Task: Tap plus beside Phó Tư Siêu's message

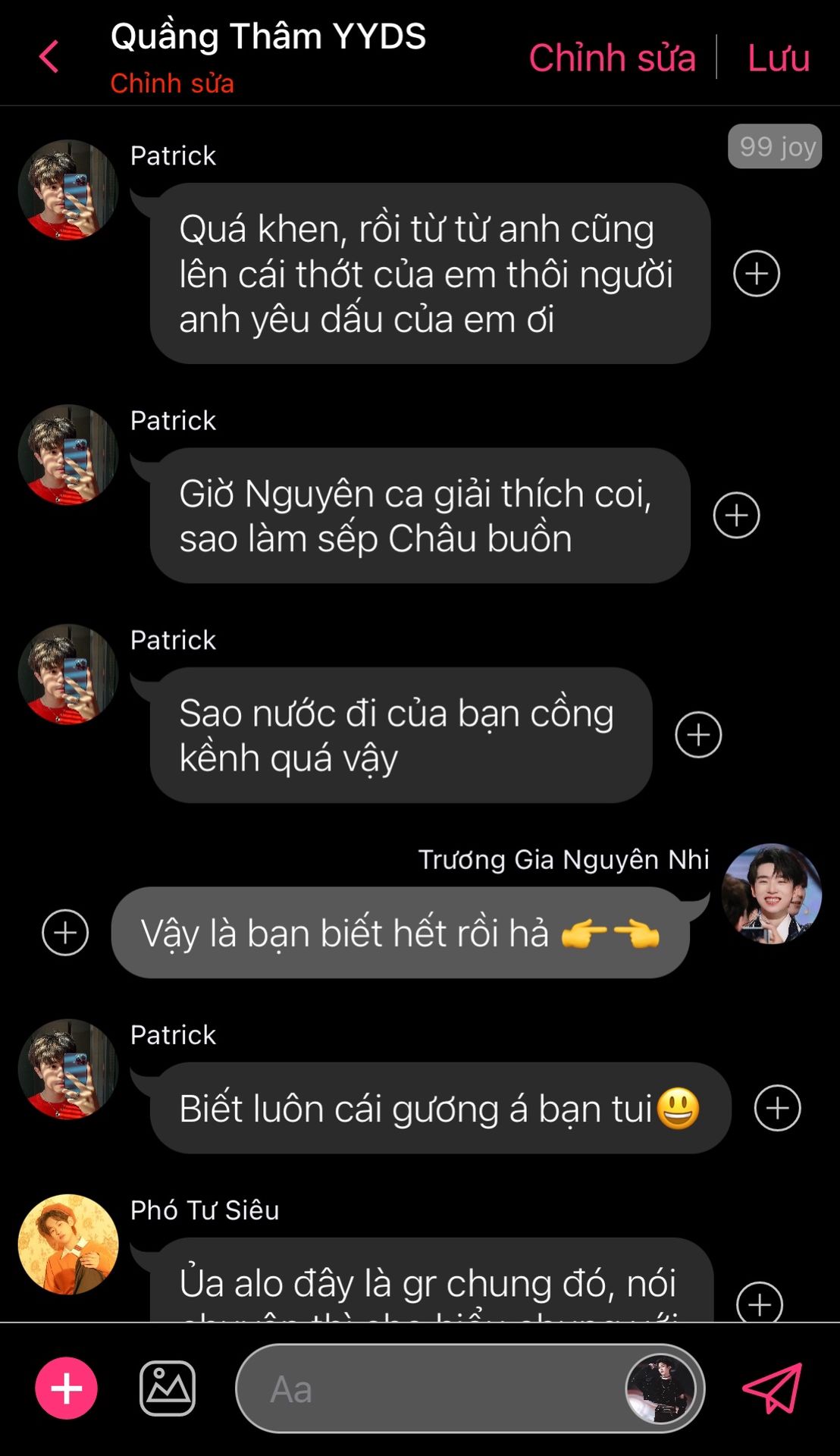Action: [x=759, y=1301]
